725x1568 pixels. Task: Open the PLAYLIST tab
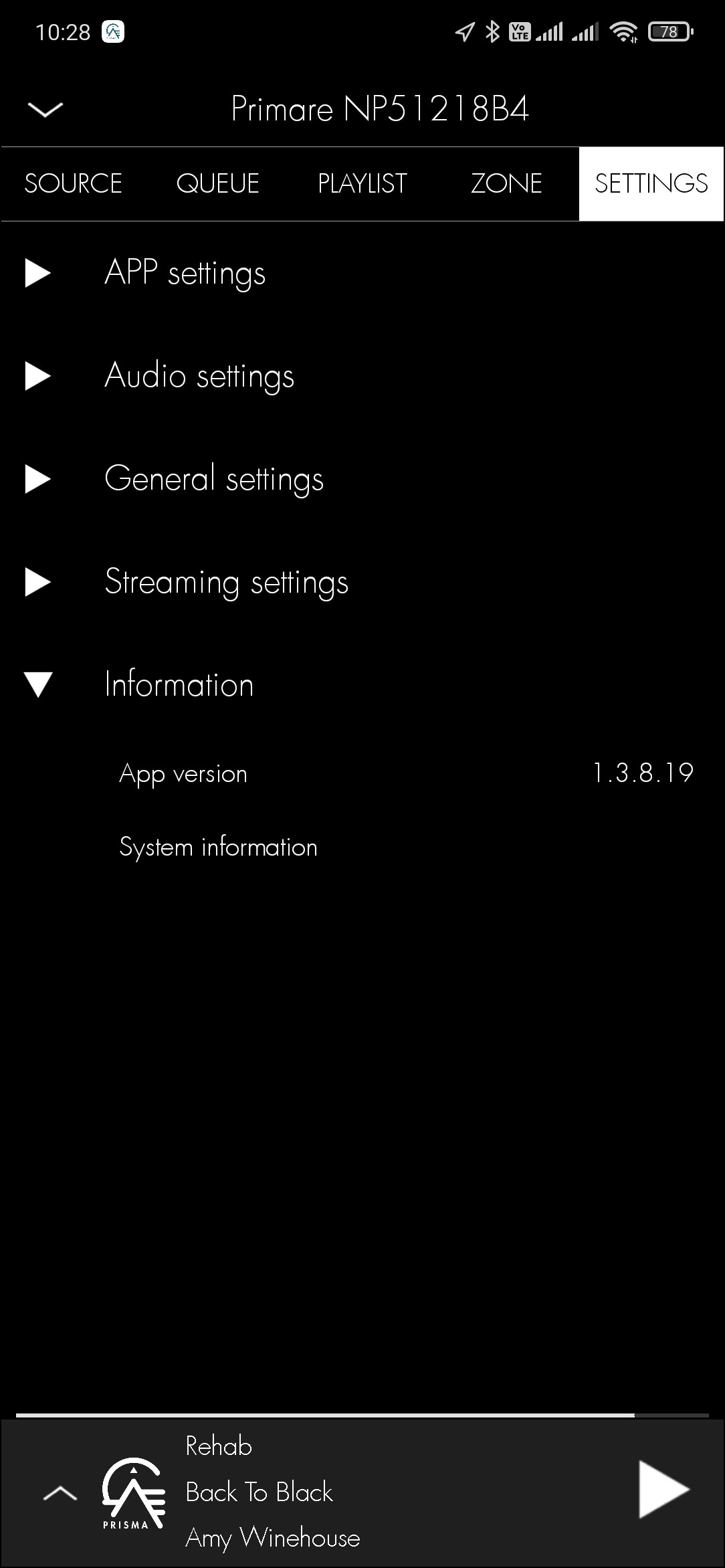(x=362, y=183)
